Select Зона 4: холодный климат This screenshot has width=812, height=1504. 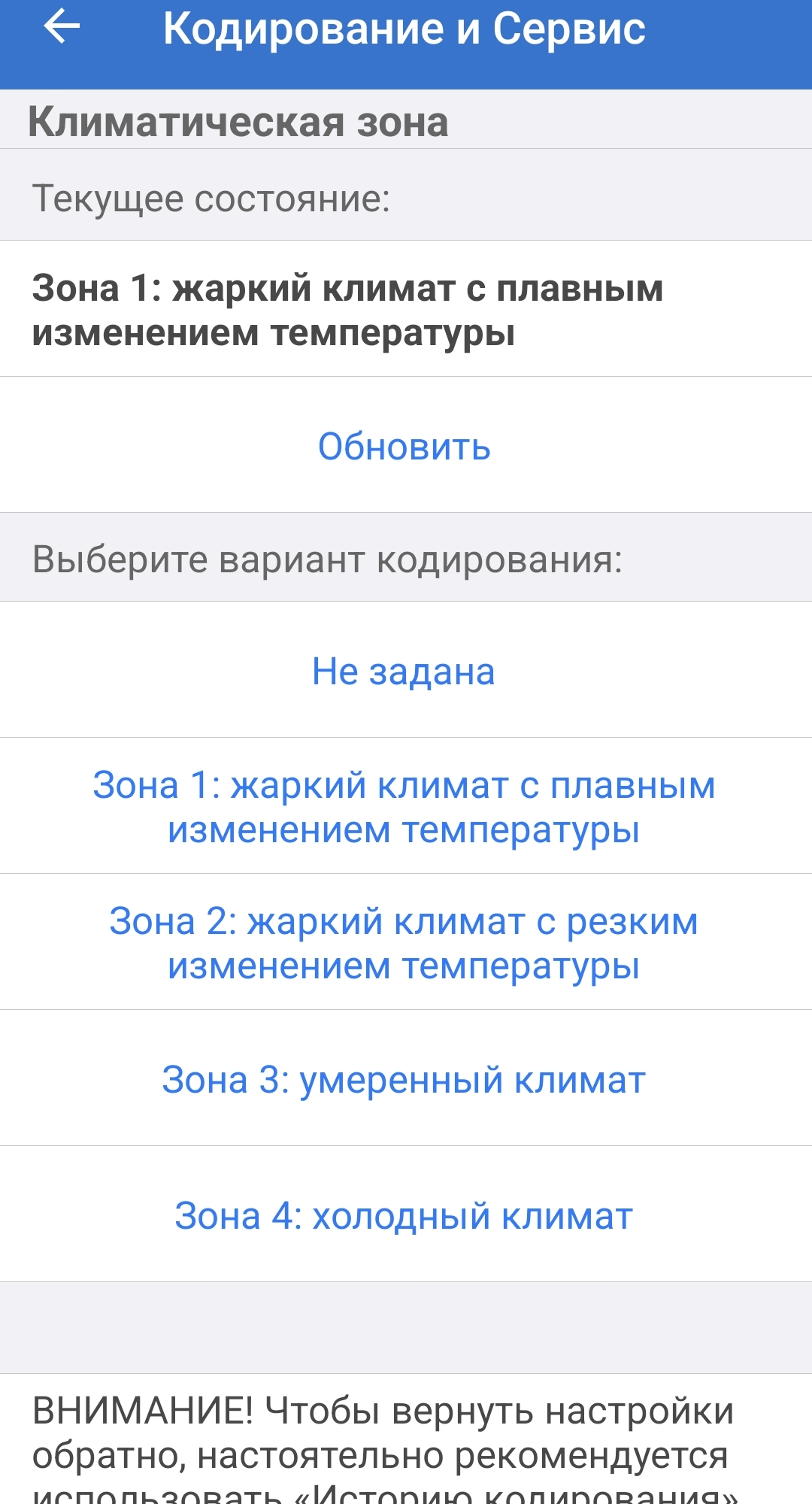[x=404, y=1215]
